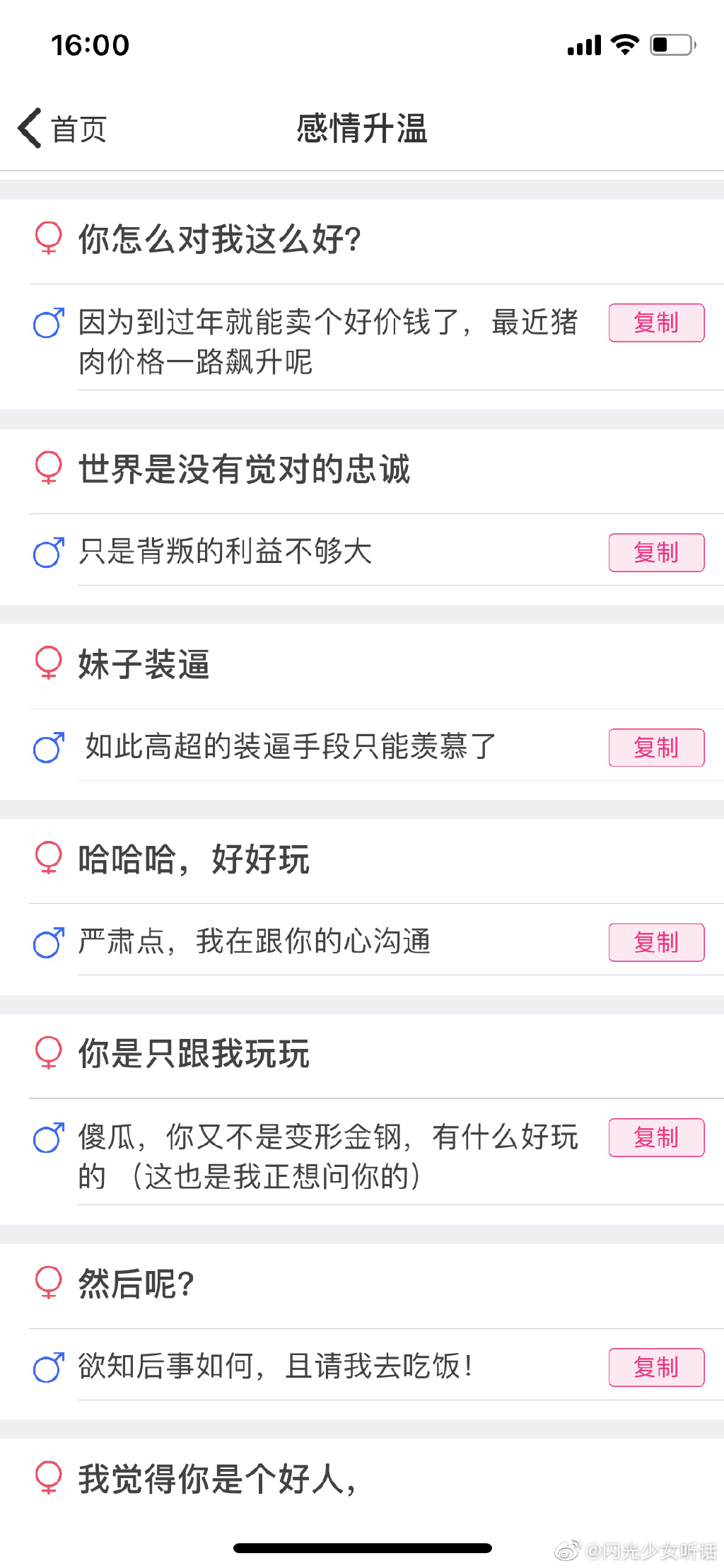This screenshot has width=724, height=1568.
Task: Copy the 欲知后事如何，且请我去吃饭 reply
Action: (x=655, y=1369)
